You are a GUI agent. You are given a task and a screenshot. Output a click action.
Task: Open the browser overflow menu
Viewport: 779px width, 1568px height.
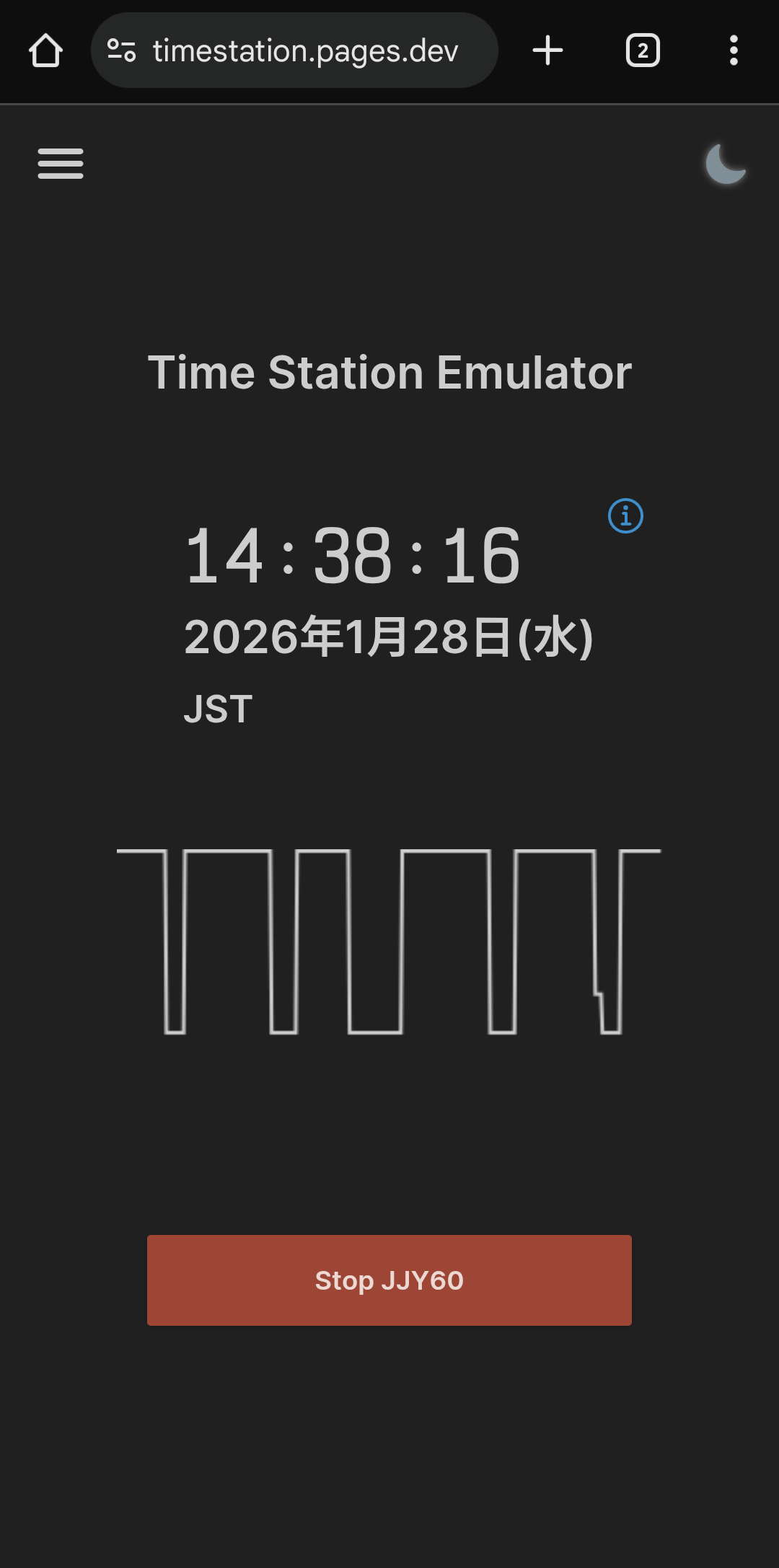click(734, 50)
